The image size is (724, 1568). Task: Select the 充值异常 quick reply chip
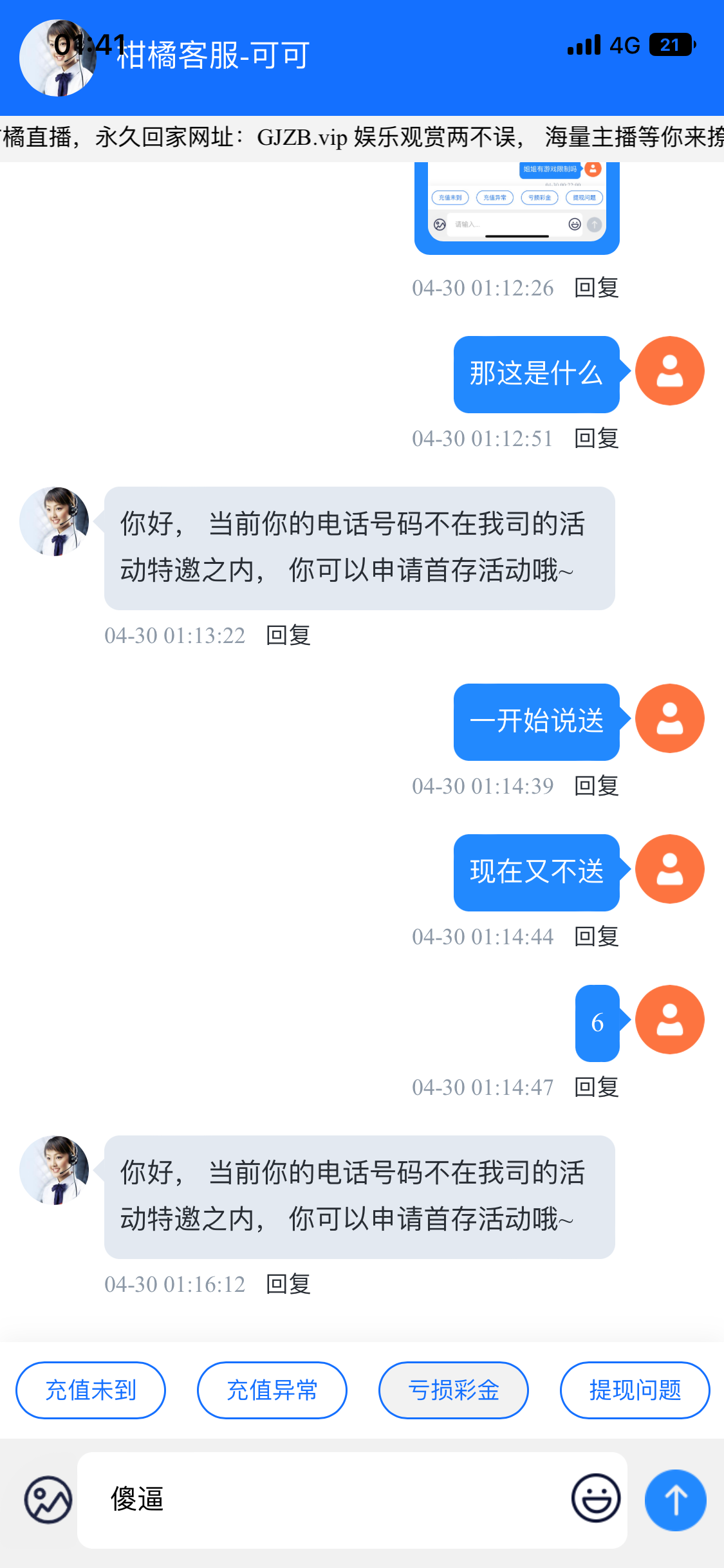click(272, 1390)
